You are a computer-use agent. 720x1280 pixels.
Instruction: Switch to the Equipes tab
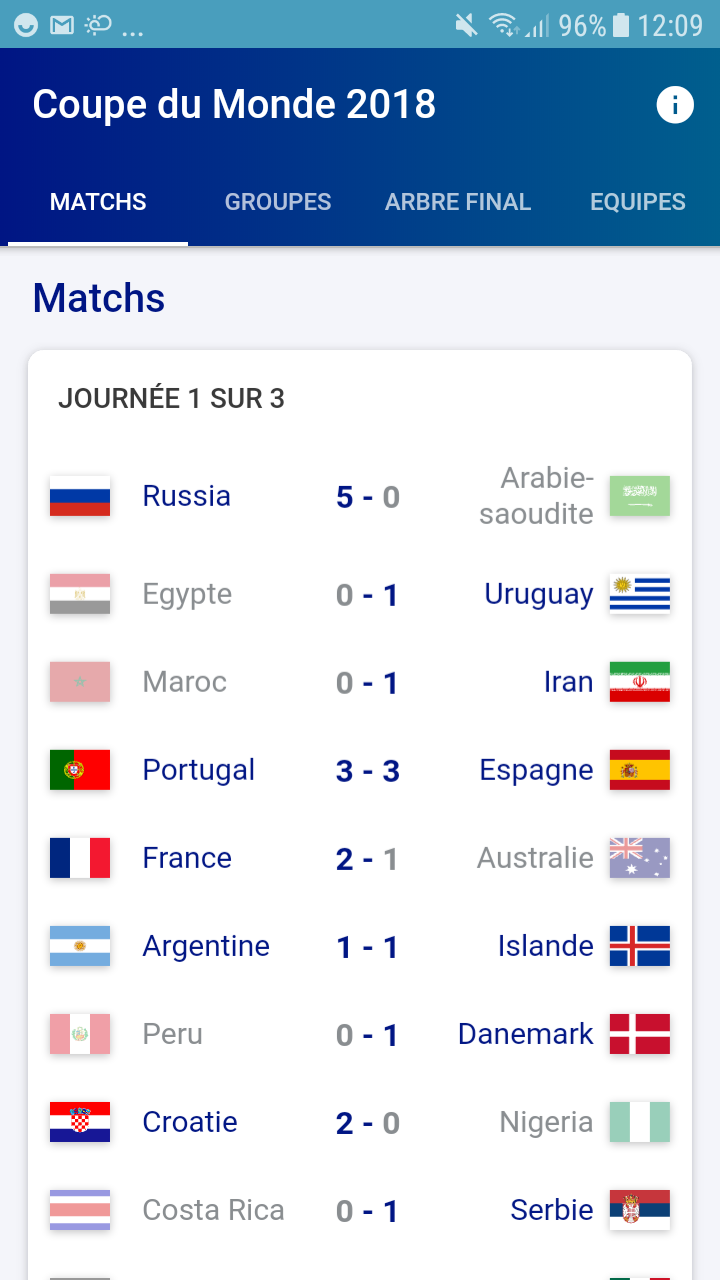(x=637, y=202)
